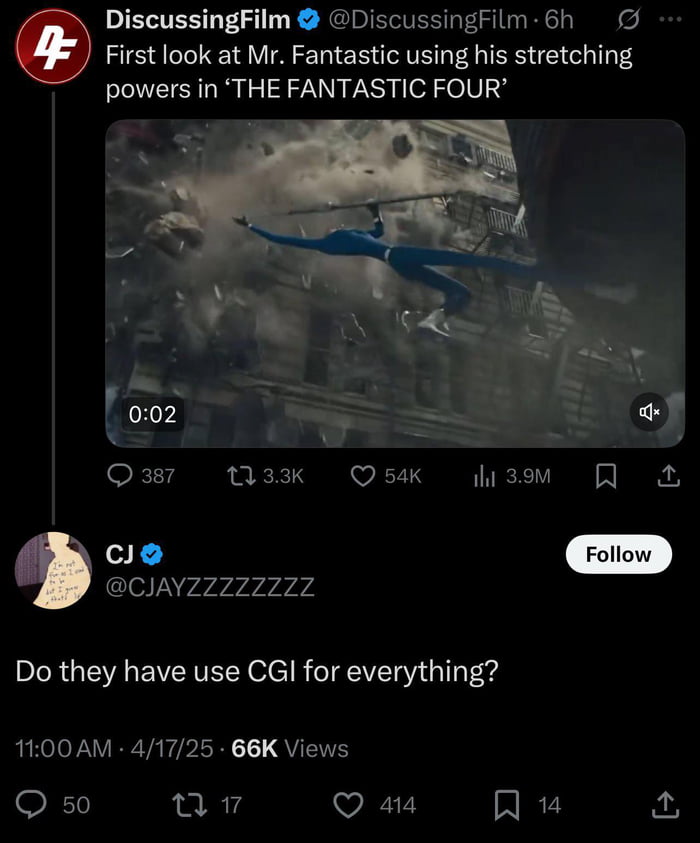The image size is (700, 843).
Task: Reply to DiscussingFilm's post with 387 comments
Action: click(122, 476)
